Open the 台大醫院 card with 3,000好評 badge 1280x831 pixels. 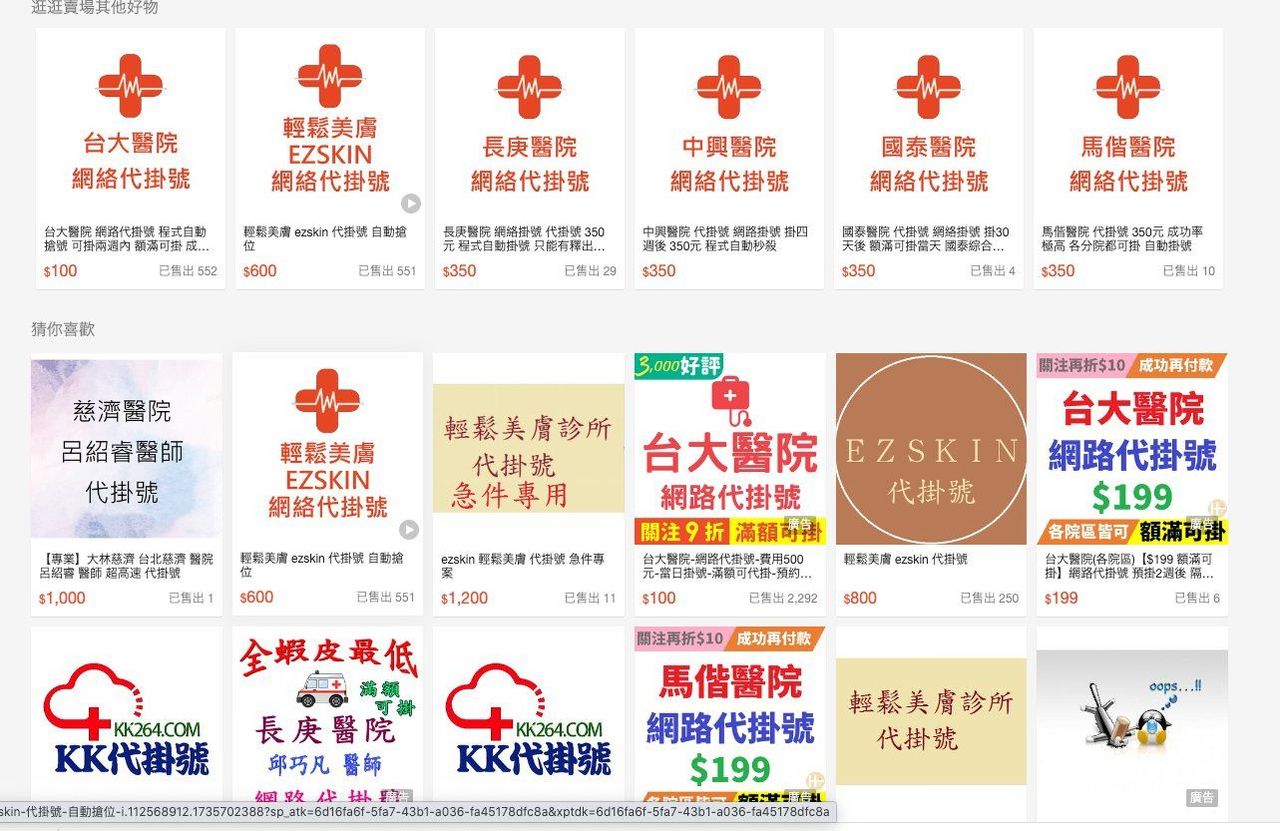pos(730,450)
